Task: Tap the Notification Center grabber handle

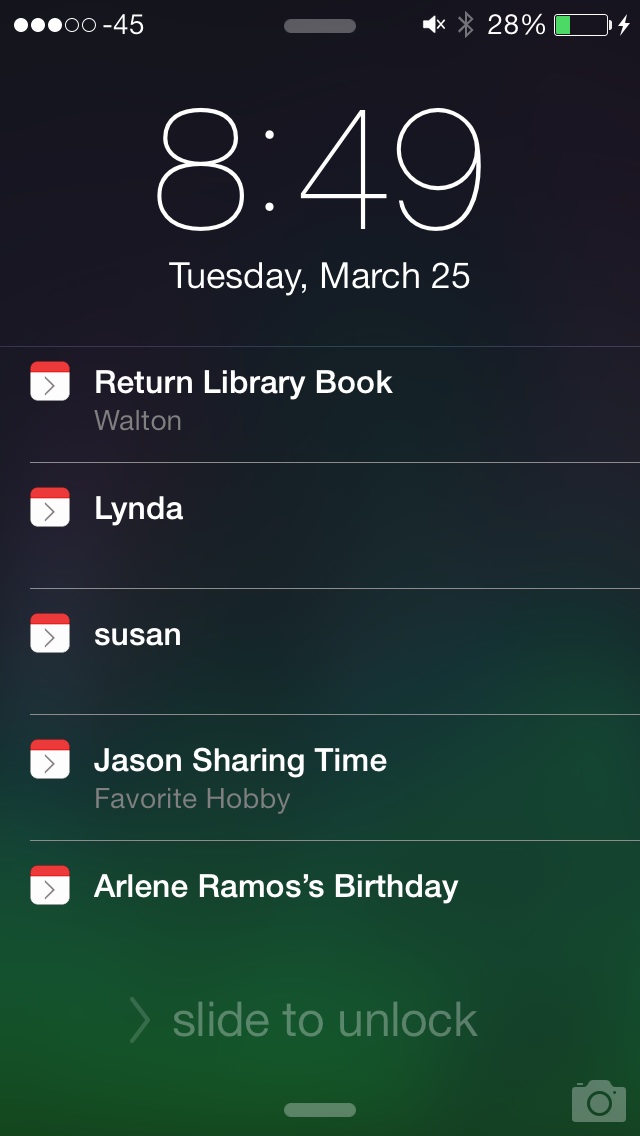Action: [320, 26]
